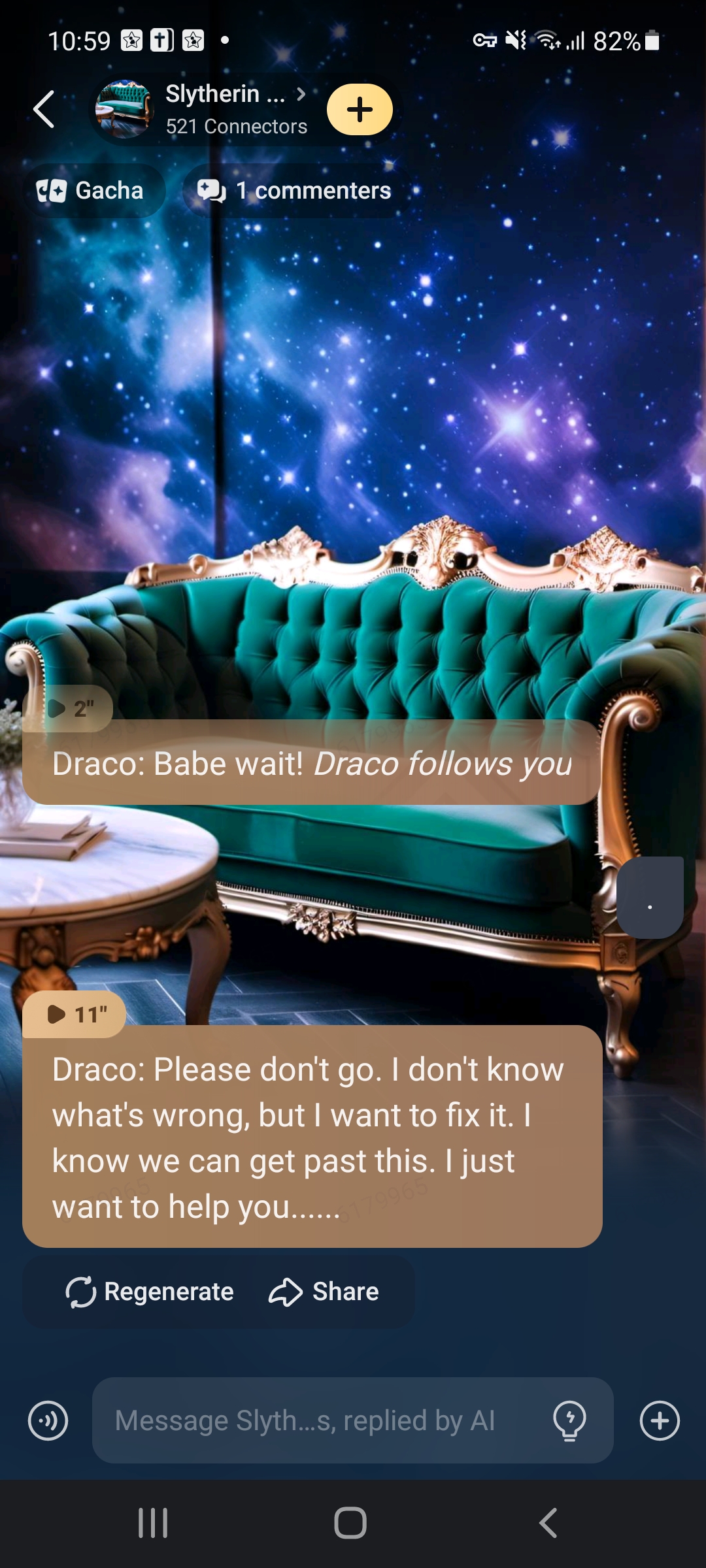Go back using the top-left arrow

(x=44, y=109)
